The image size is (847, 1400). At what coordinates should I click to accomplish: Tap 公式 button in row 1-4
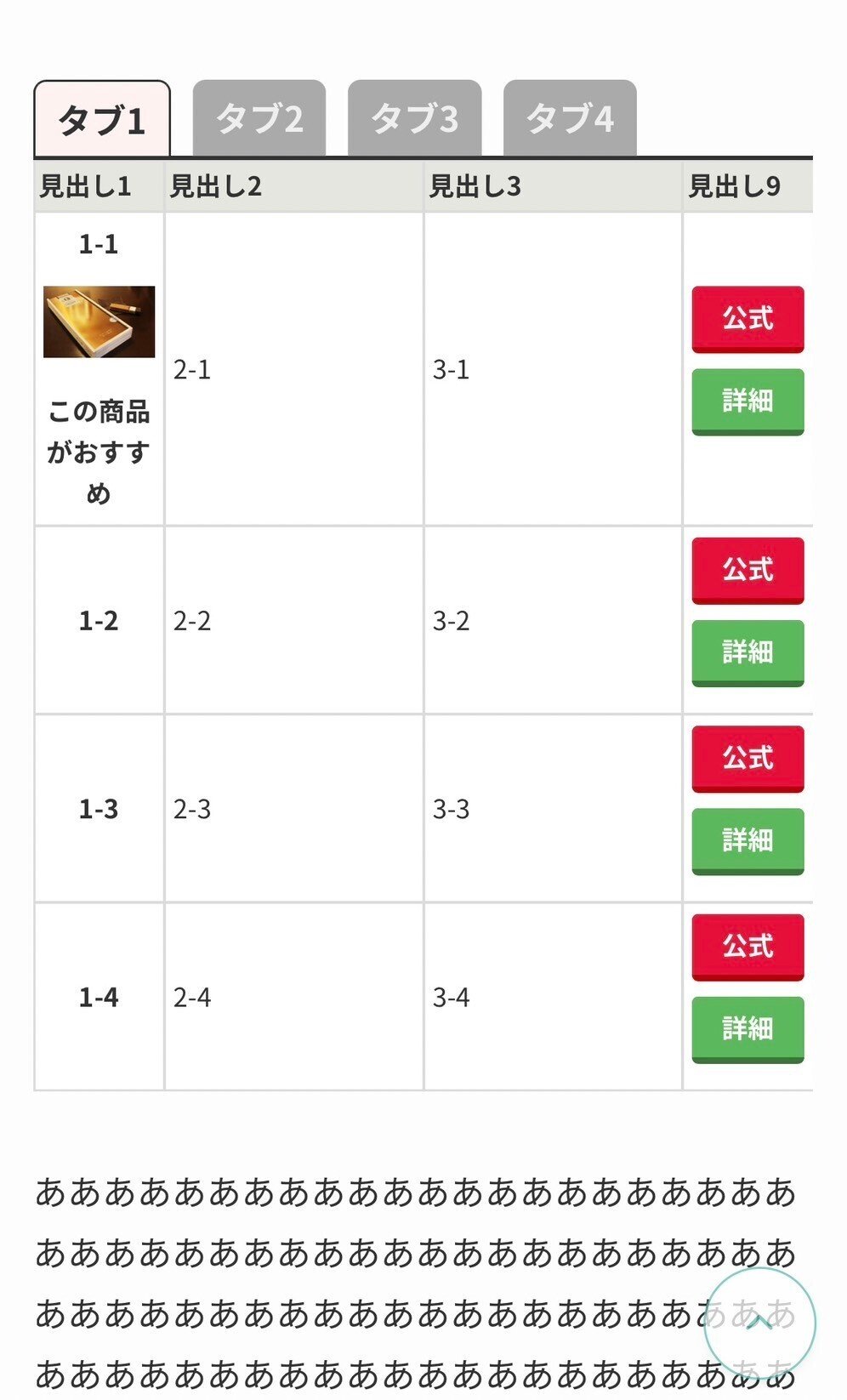tap(748, 947)
